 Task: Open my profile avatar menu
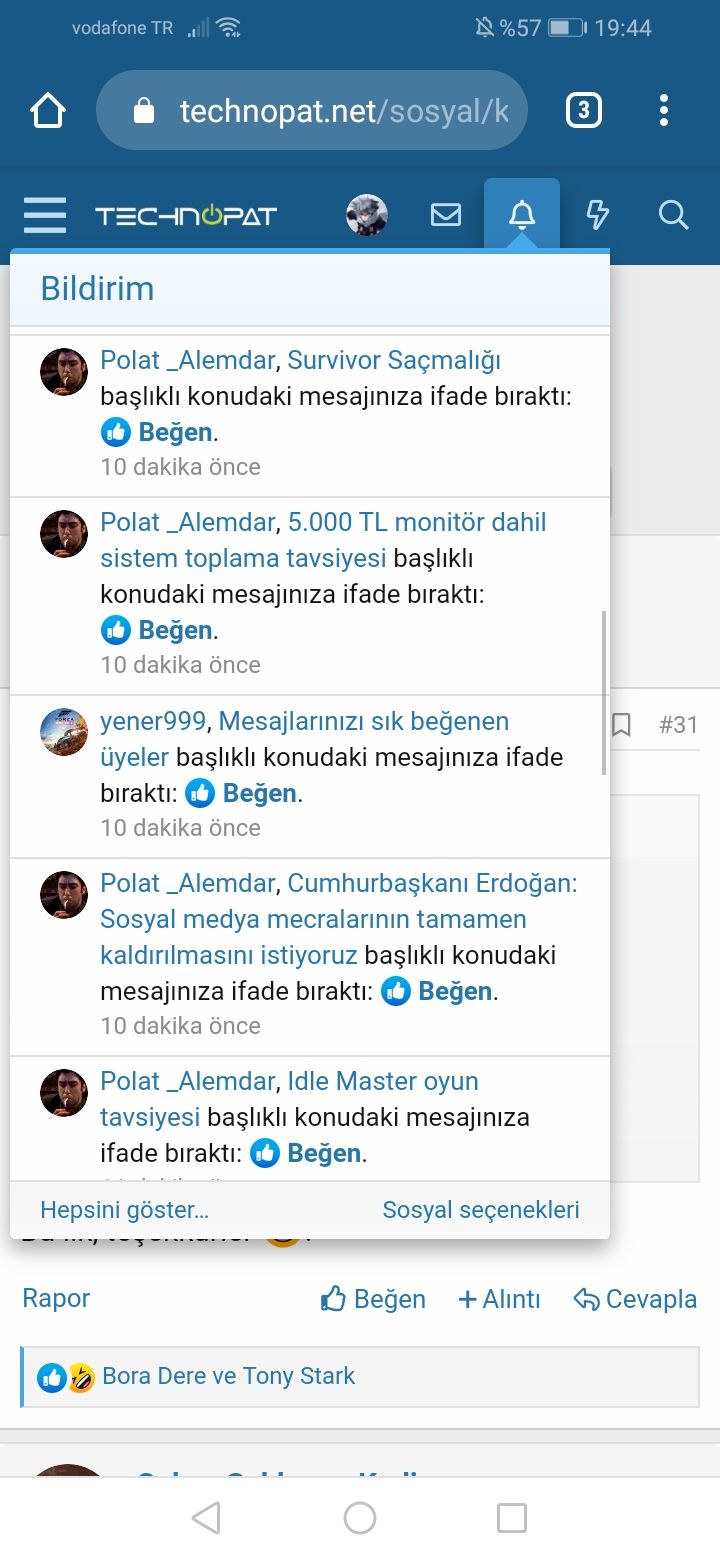pos(367,215)
